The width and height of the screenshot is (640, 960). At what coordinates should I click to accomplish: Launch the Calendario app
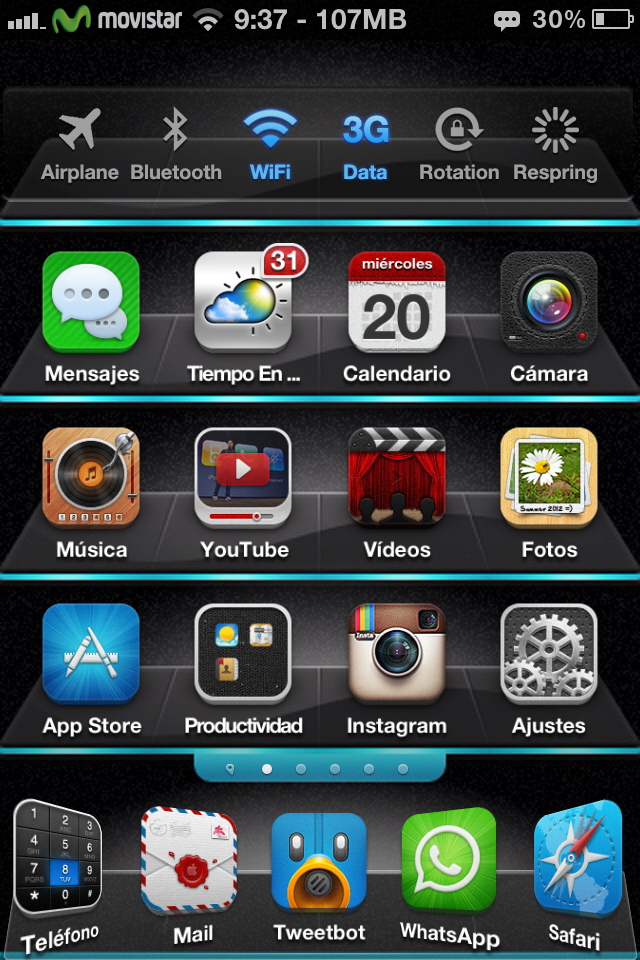click(397, 301)
